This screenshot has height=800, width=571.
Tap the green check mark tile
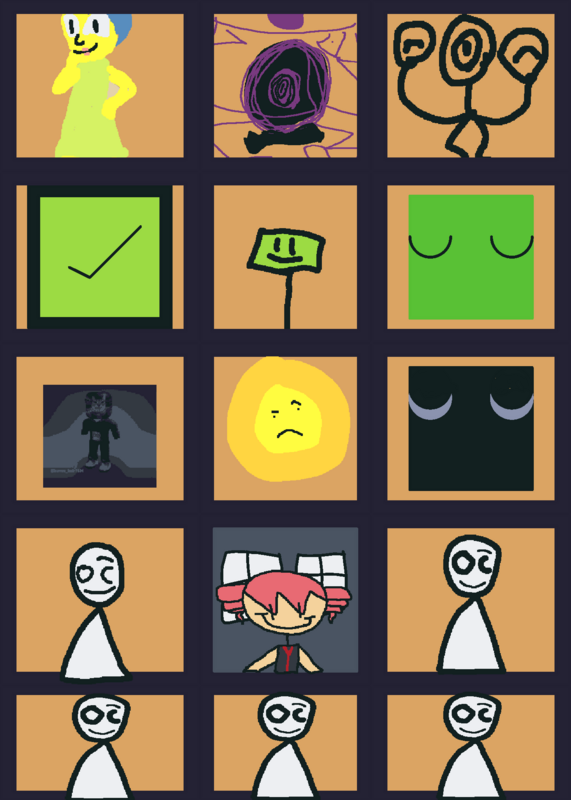(100, 257)
